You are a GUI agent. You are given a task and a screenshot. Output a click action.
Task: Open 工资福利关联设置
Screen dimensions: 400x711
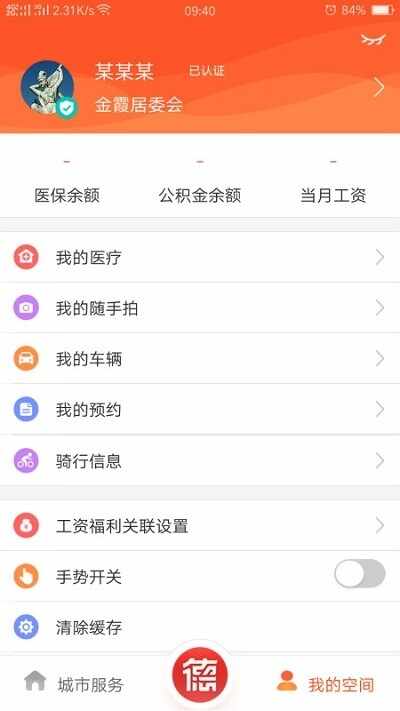(x=200, y=526)
